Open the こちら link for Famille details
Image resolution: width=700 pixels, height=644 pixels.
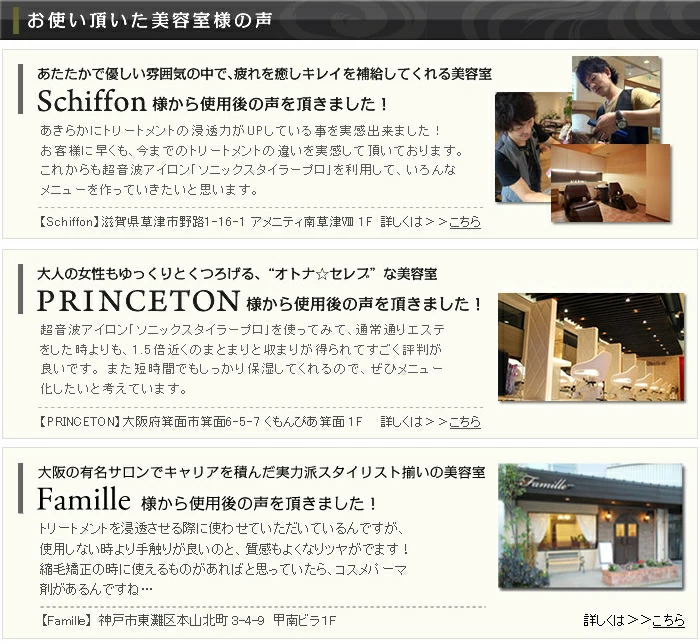point(668,621)
